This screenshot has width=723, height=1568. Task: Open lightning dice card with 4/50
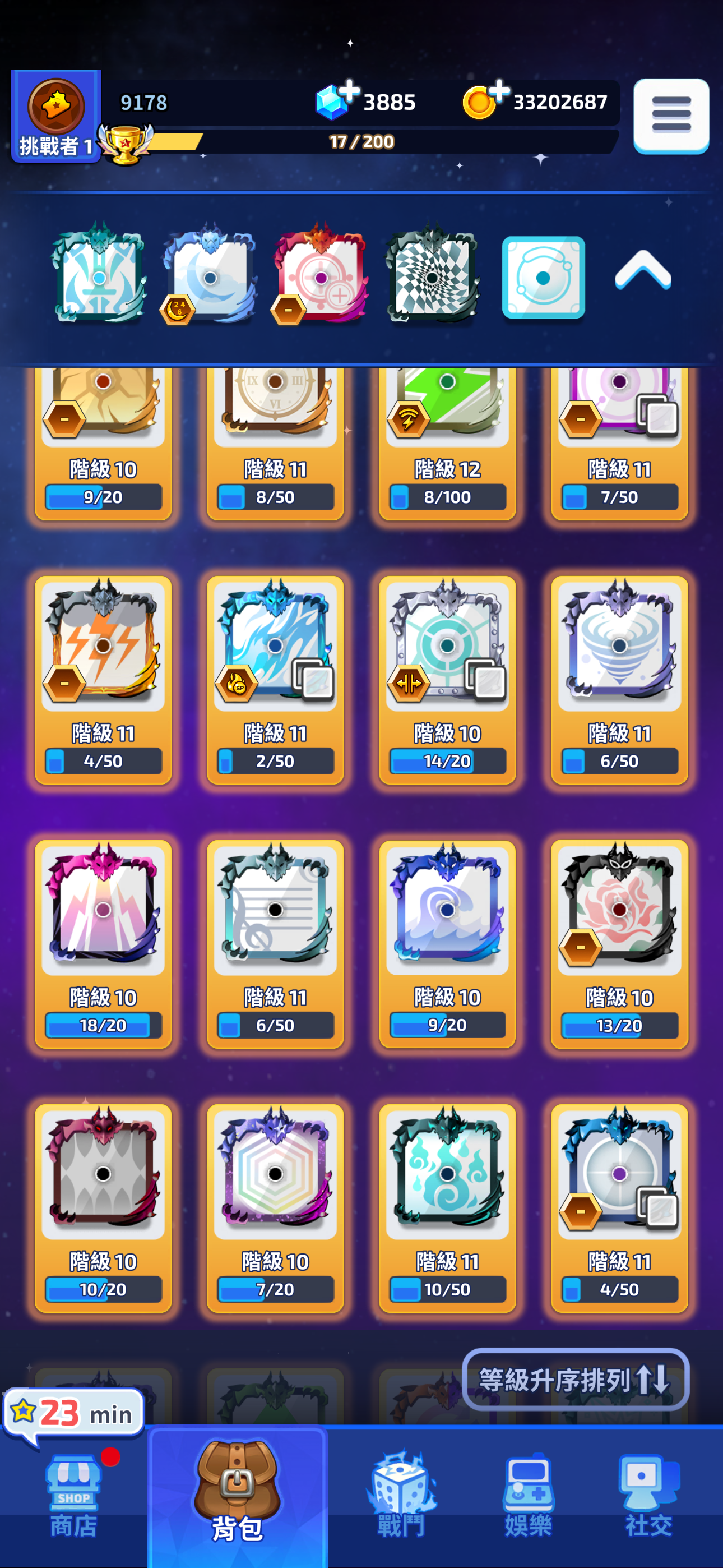103,679
